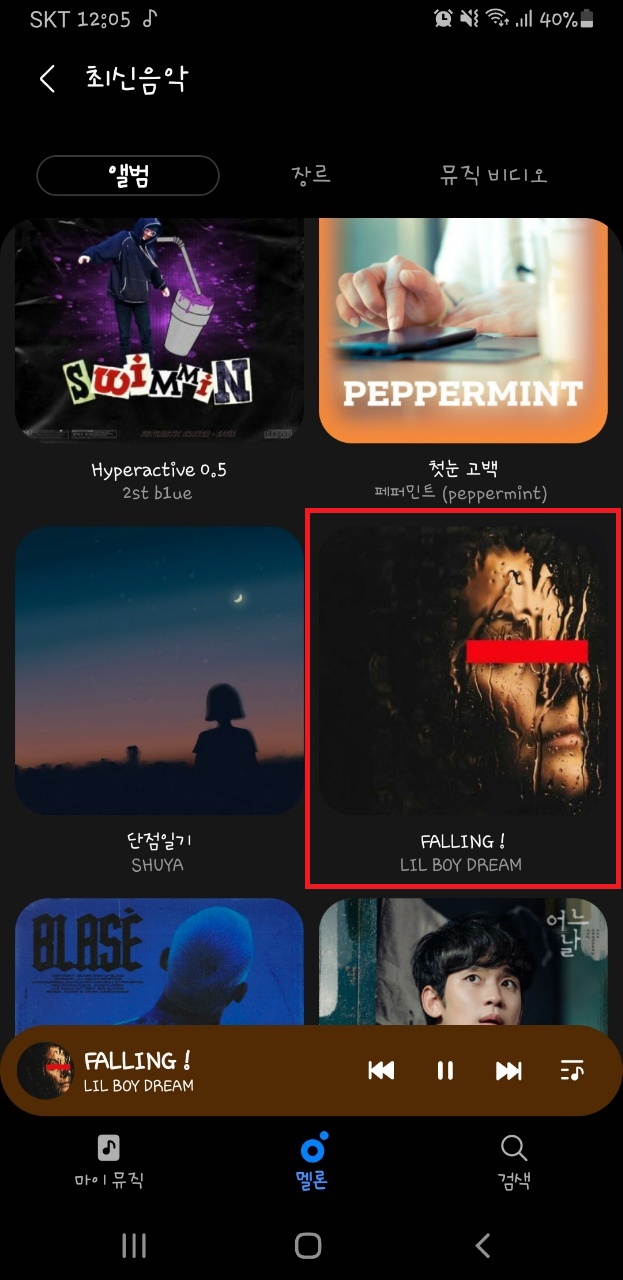
Task: Open the now playing queue
Action: [571, 1071]
